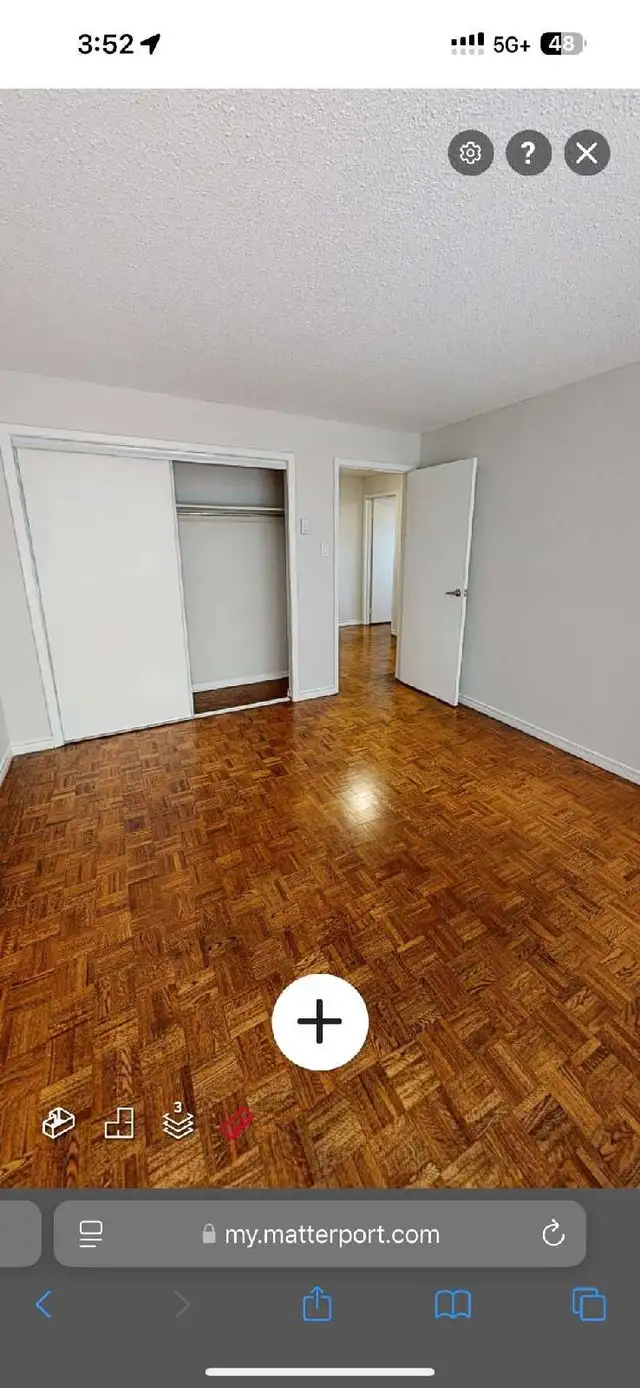Close the tour overlay with X
Screen dimensions: 640x1388
587,153
